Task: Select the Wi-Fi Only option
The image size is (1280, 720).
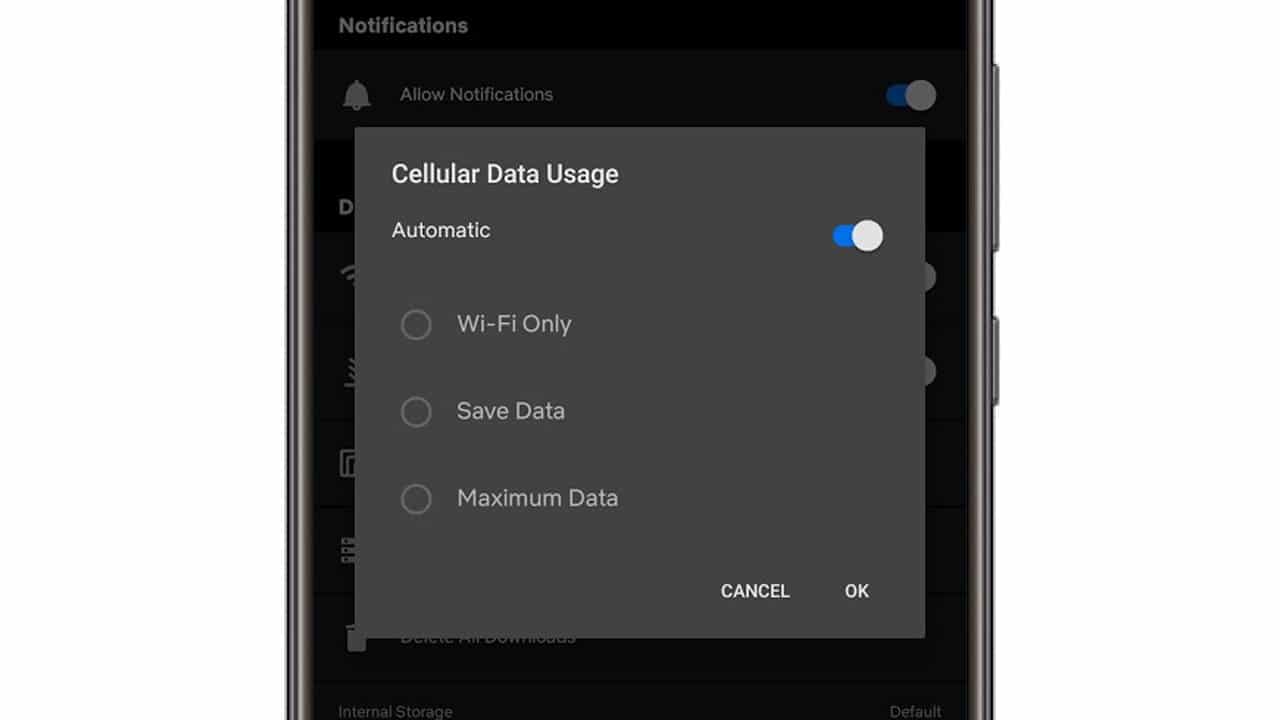Action: (x=416, y=325)
